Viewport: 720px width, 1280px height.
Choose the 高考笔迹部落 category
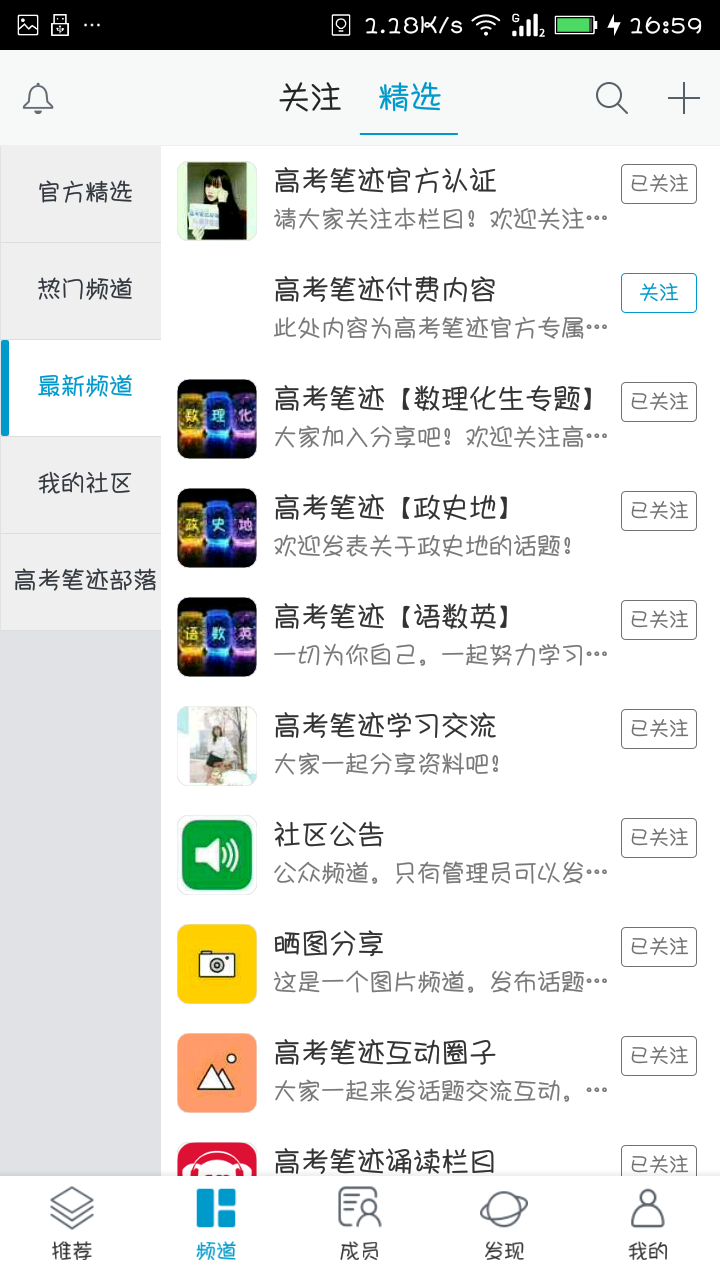click(x=85, y=581)
